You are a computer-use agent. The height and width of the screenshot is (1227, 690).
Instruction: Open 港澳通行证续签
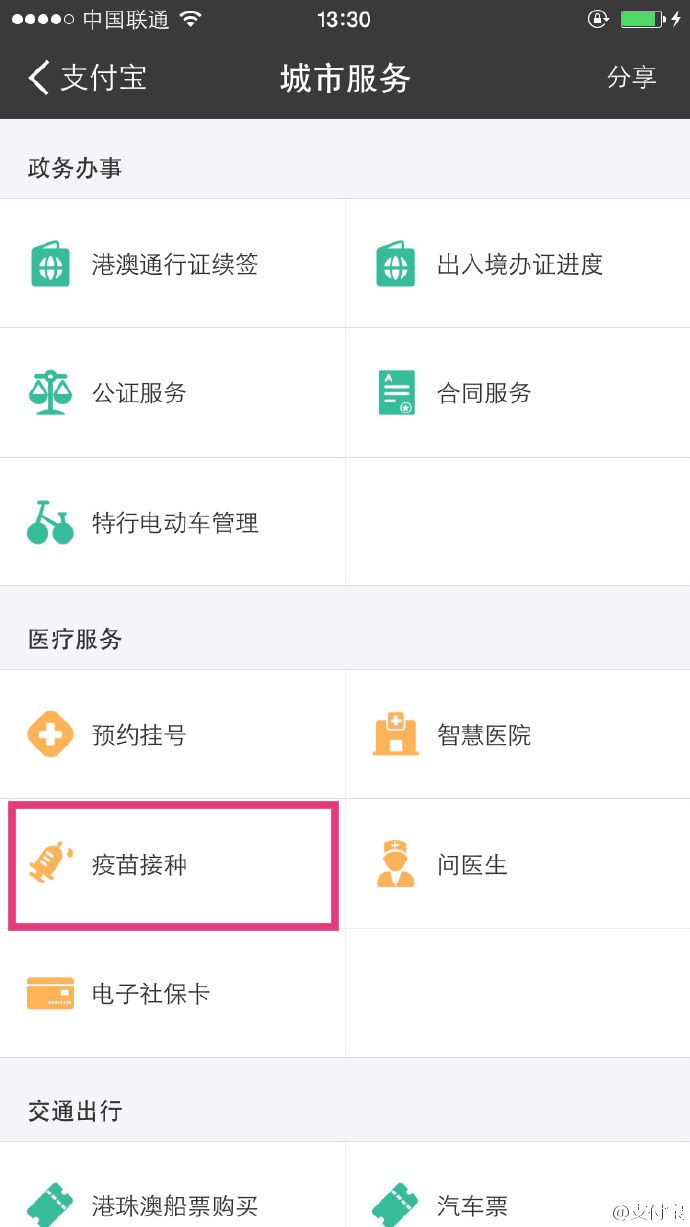(x=173, y=264)
